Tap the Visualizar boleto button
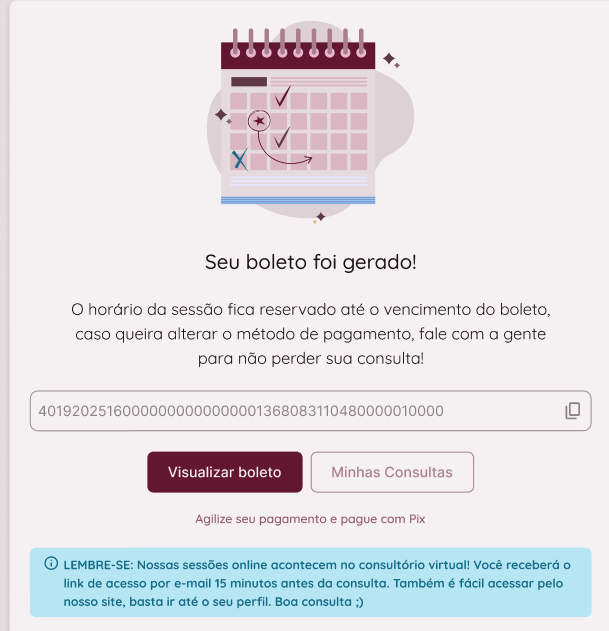609x631 pixels. pos(224,472)
